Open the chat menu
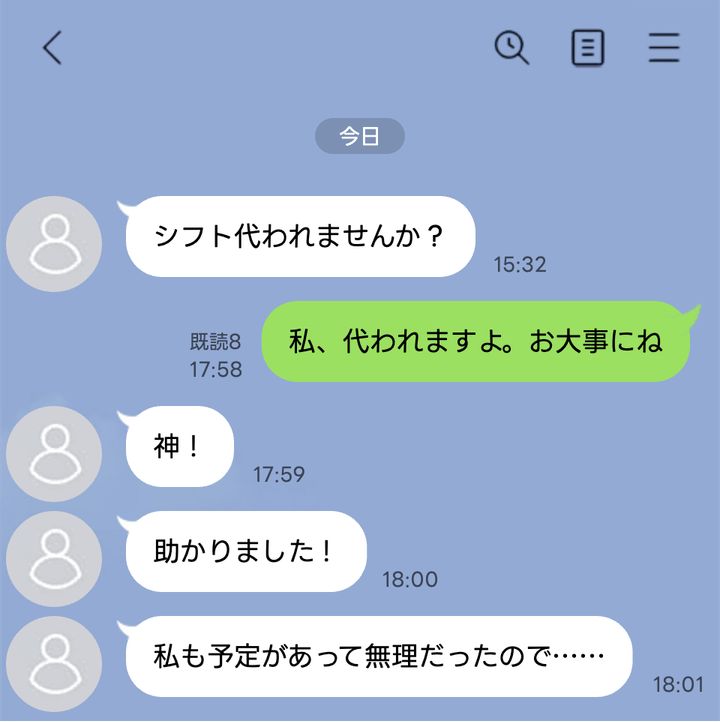Viewport: 720px width, 722px height. point(664,47)
